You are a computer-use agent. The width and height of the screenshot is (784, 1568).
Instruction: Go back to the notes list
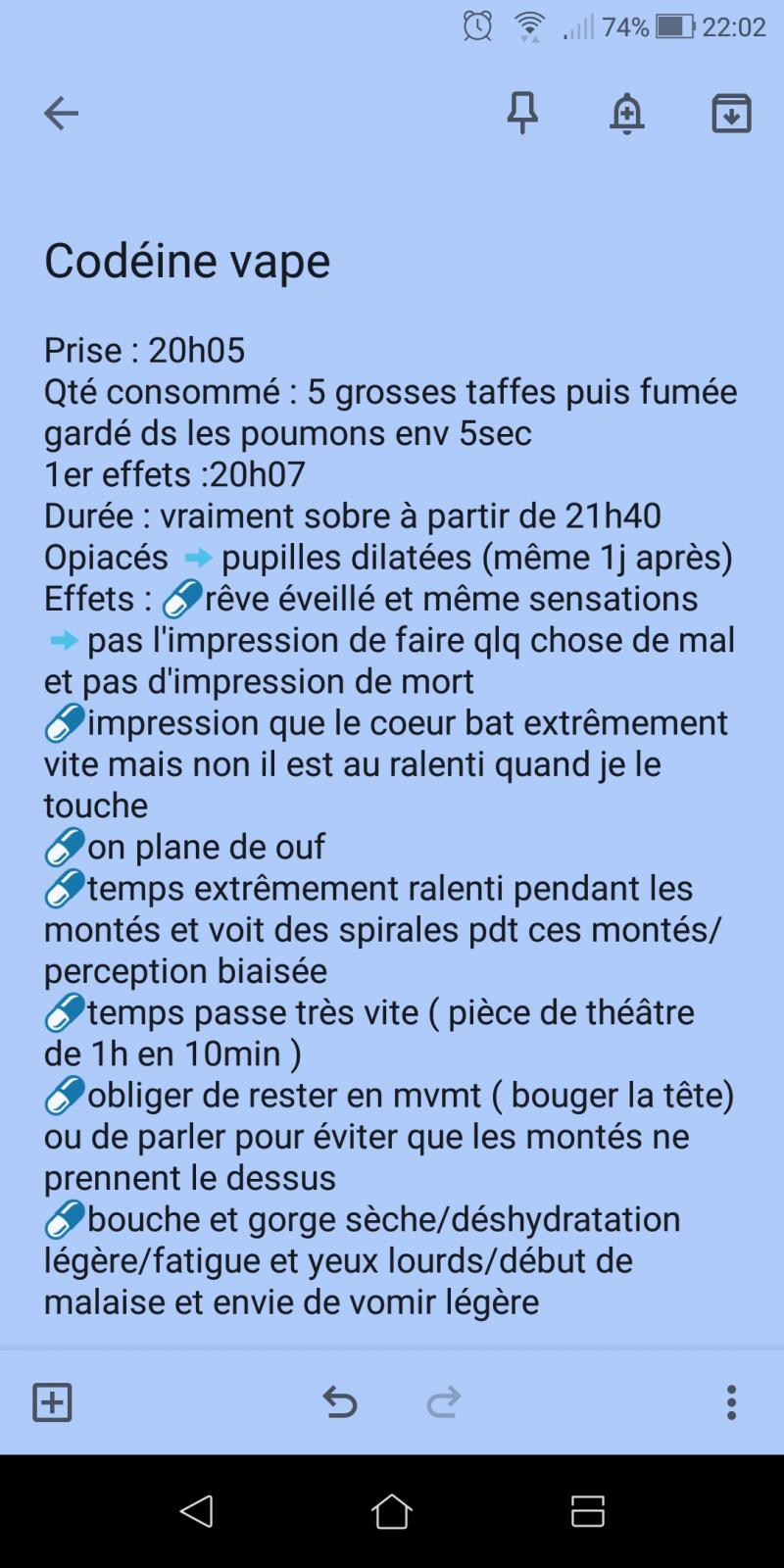61,114
